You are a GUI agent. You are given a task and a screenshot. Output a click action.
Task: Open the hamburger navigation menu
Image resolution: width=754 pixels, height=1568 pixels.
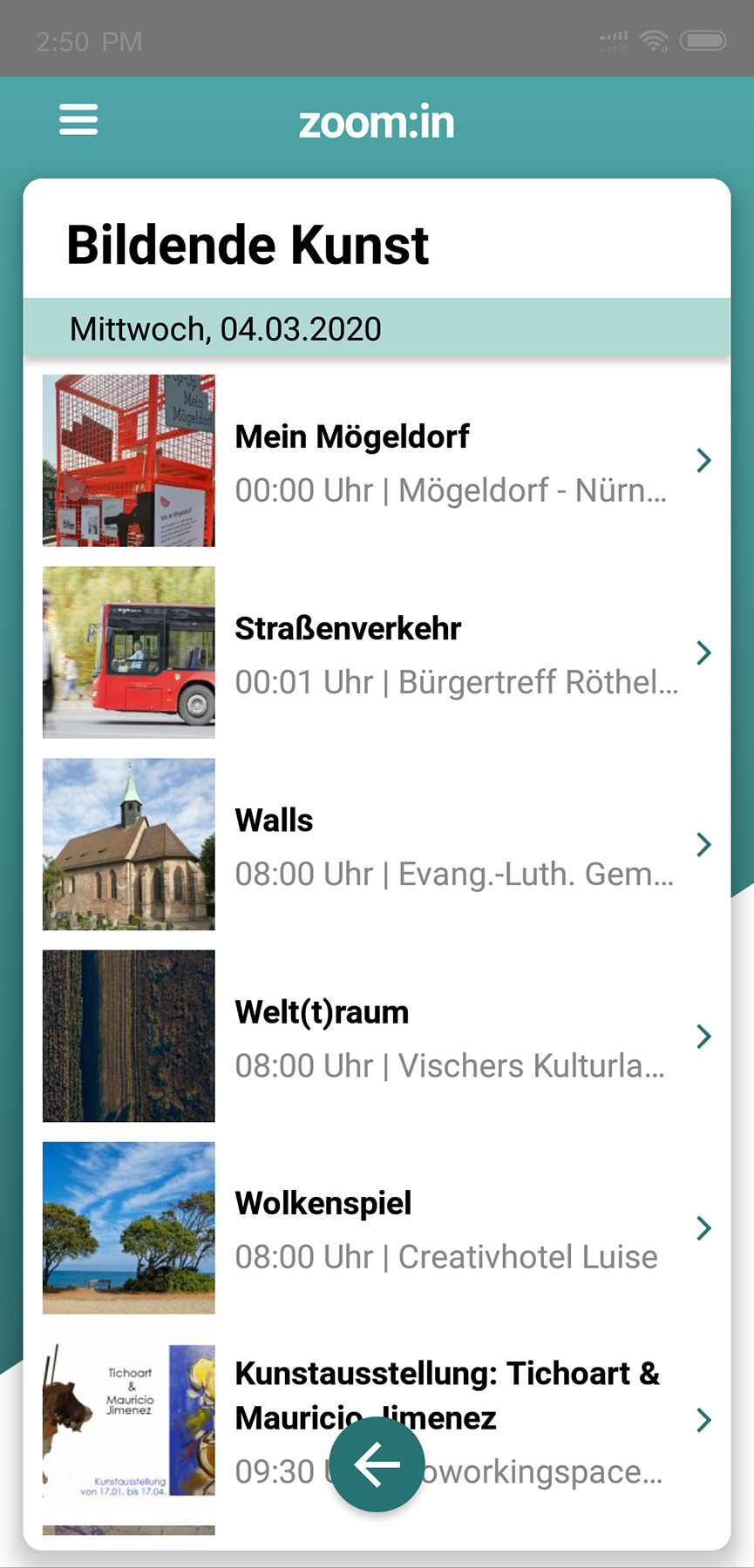pos(78,120)
